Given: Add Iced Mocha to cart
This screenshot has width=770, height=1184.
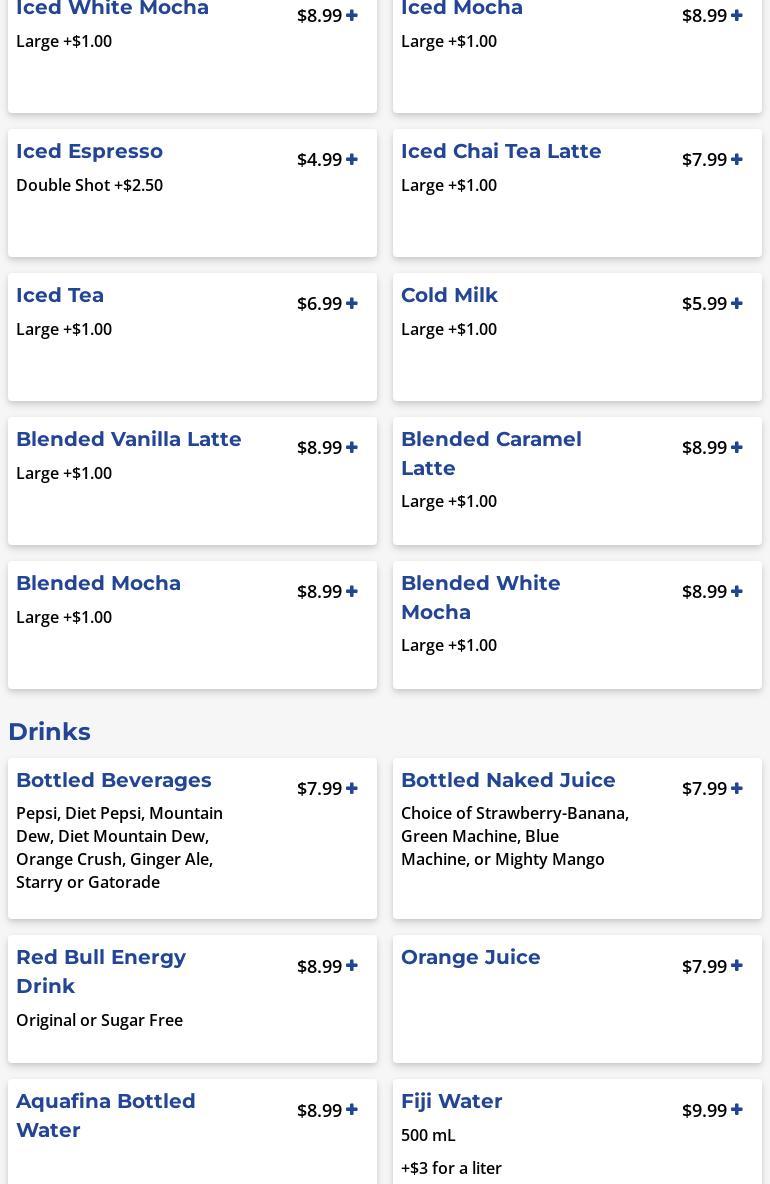Looking at the screenshot, I should 736,15.
